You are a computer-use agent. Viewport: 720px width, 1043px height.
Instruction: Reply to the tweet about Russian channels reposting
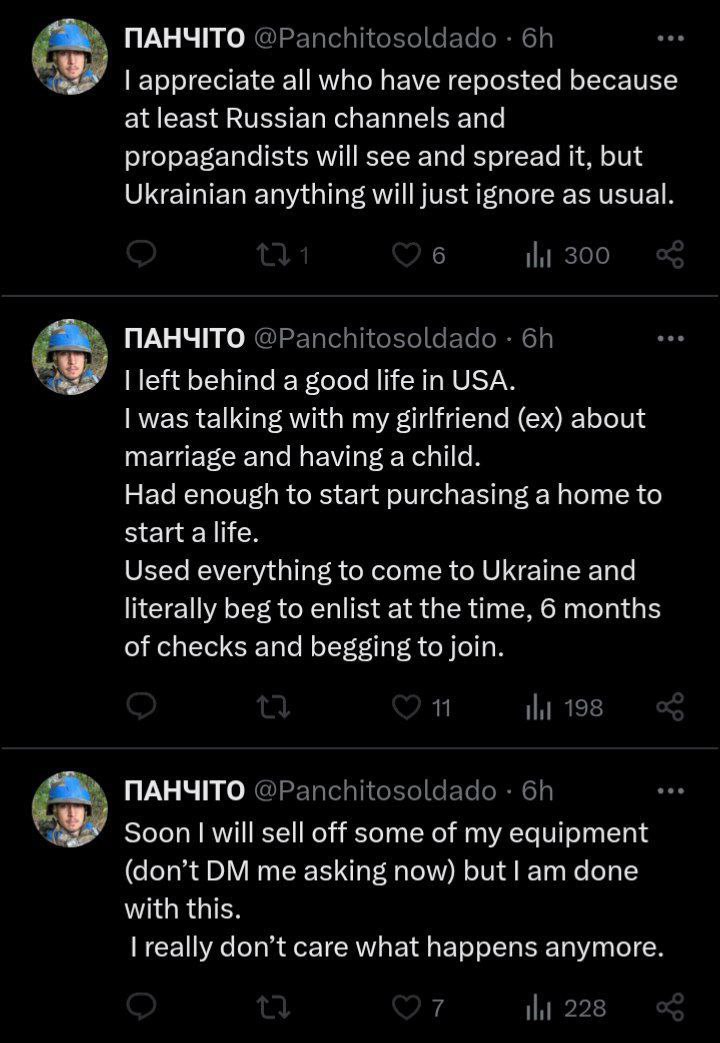tap(142, 255)
